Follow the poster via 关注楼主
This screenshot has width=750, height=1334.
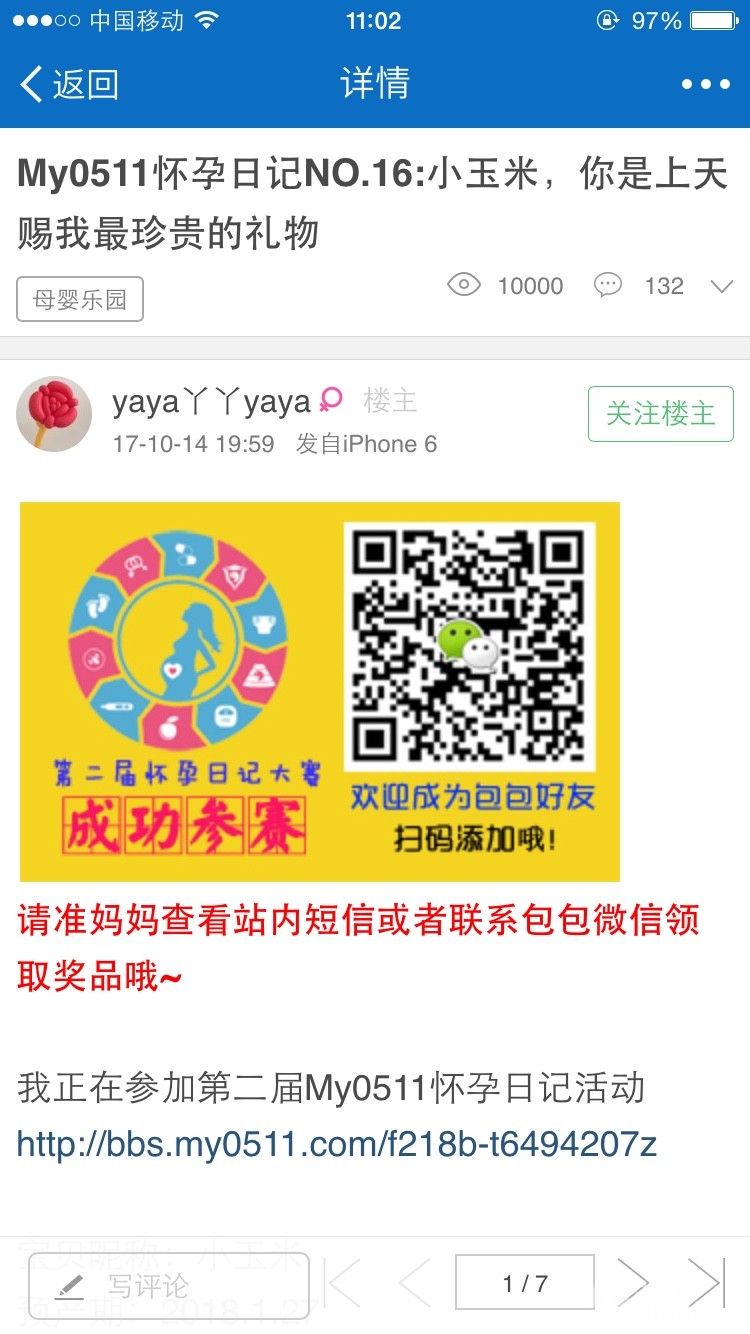click(x=661, y=414)
